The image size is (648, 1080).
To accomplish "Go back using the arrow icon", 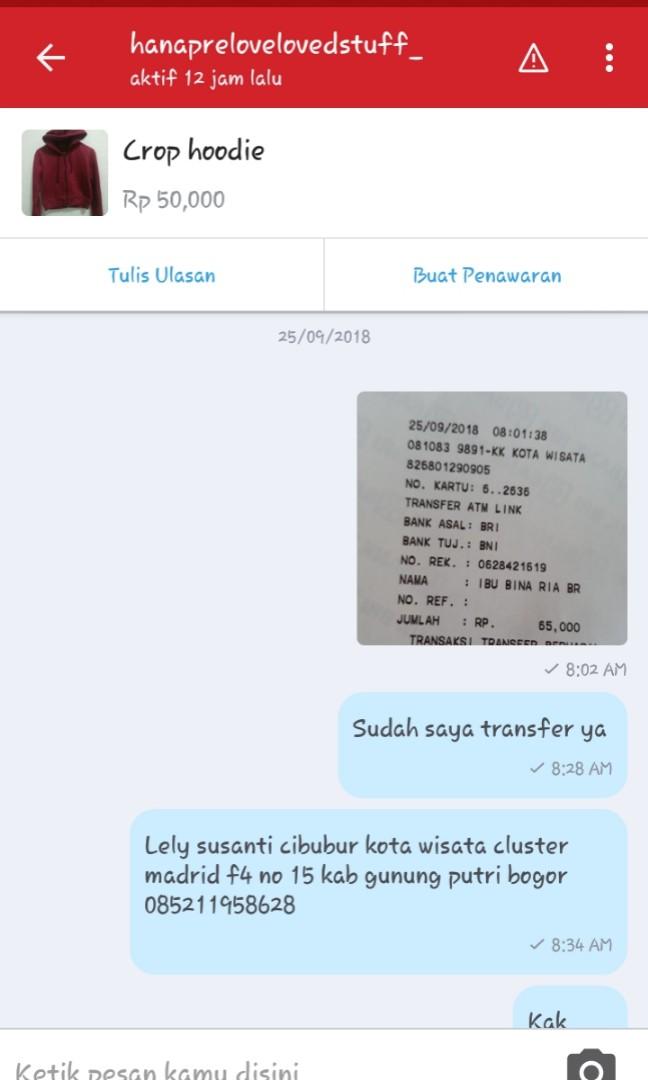I will [x=51, y=58].
